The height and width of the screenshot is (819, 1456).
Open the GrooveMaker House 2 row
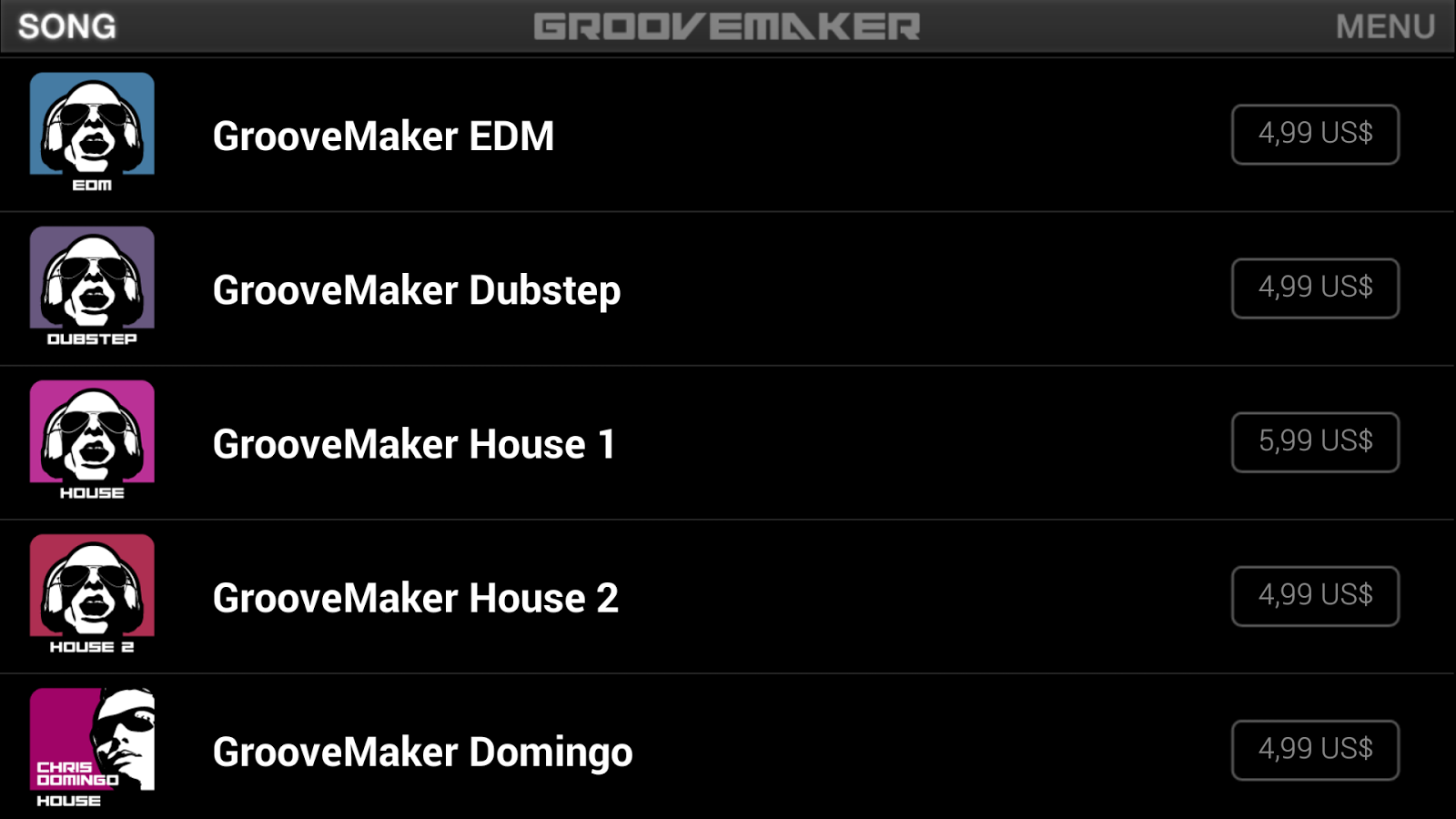coord(415,598)
